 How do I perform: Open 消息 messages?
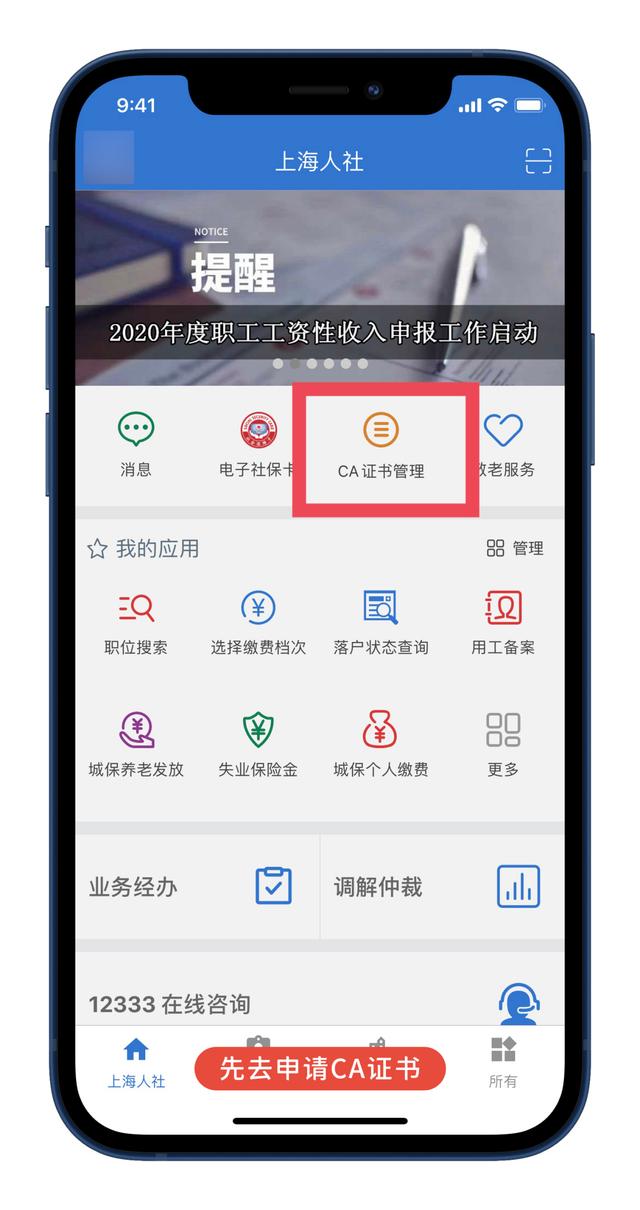tap(136, 445)
